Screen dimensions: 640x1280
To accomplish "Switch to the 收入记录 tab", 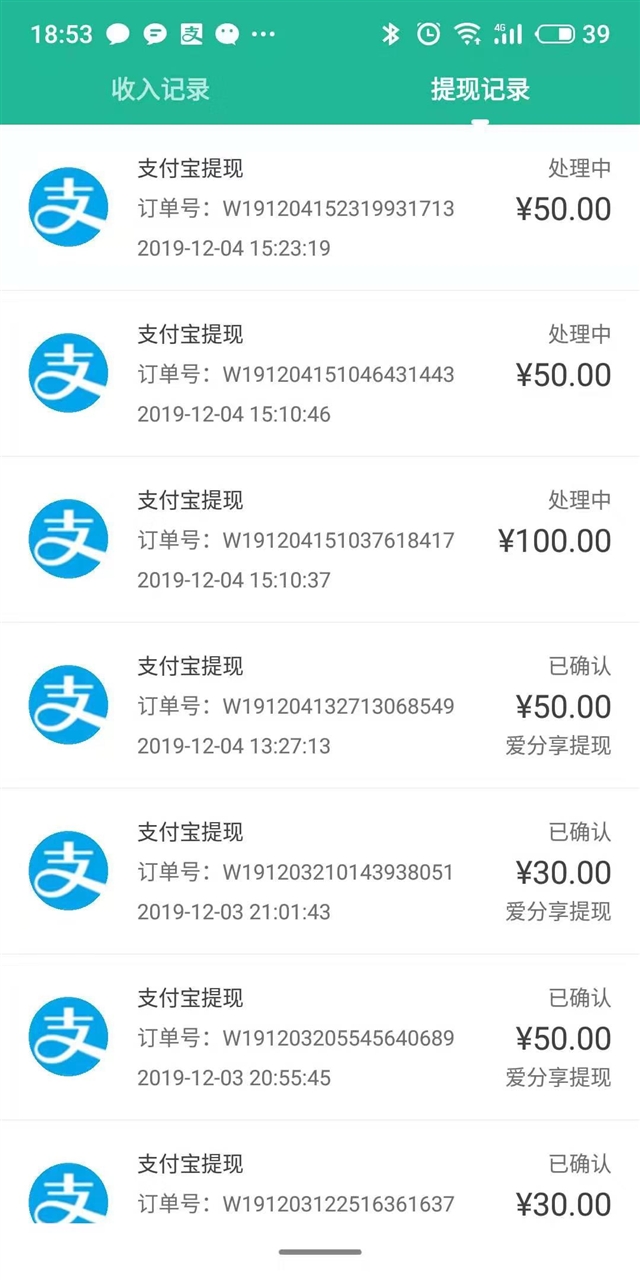I will (160, 89).
